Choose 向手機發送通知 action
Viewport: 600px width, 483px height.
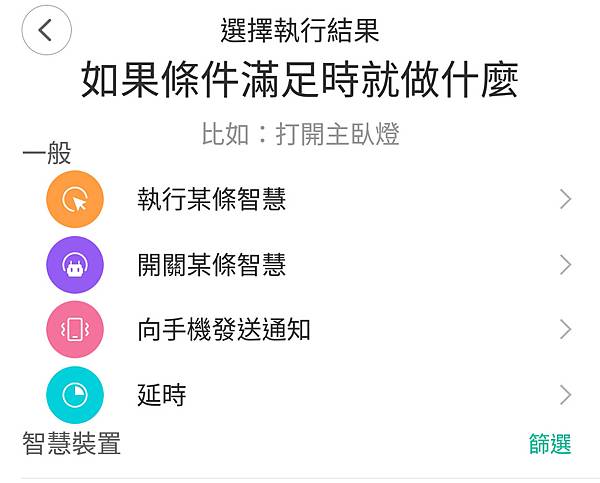point(224,330)
